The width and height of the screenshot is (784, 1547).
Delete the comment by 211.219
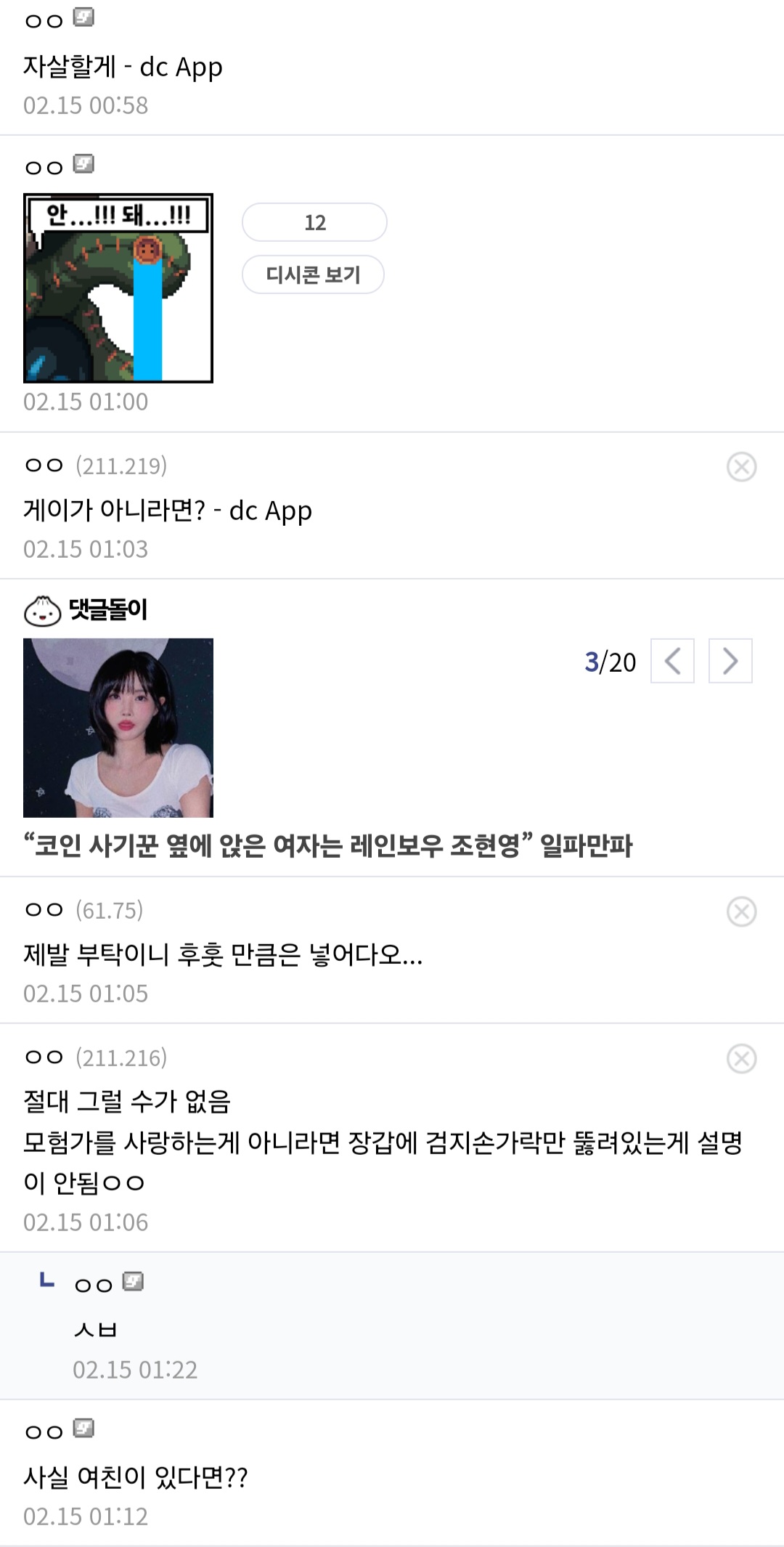[x=741, y=467]
